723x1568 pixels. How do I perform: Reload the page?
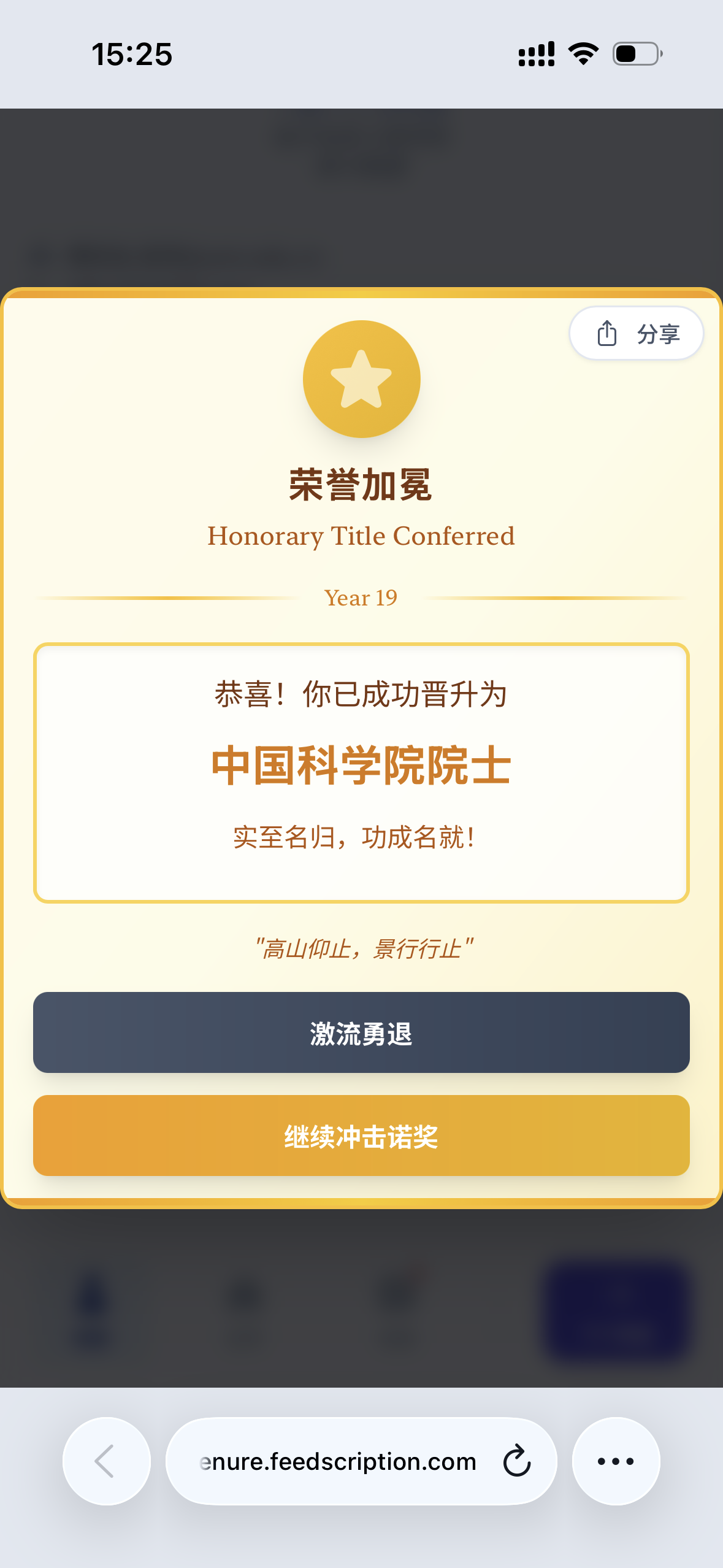pos(517,1461)
